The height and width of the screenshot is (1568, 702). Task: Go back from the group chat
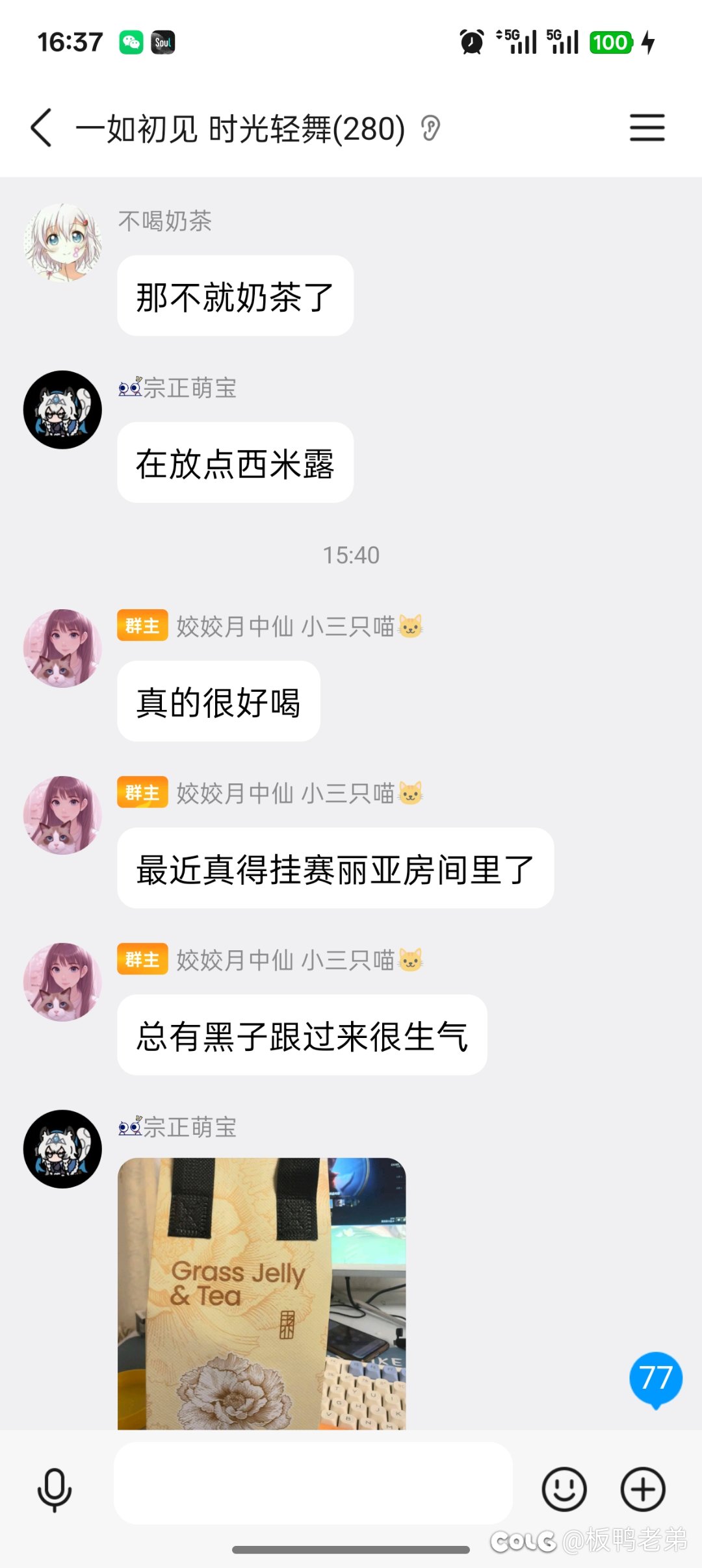42,127
